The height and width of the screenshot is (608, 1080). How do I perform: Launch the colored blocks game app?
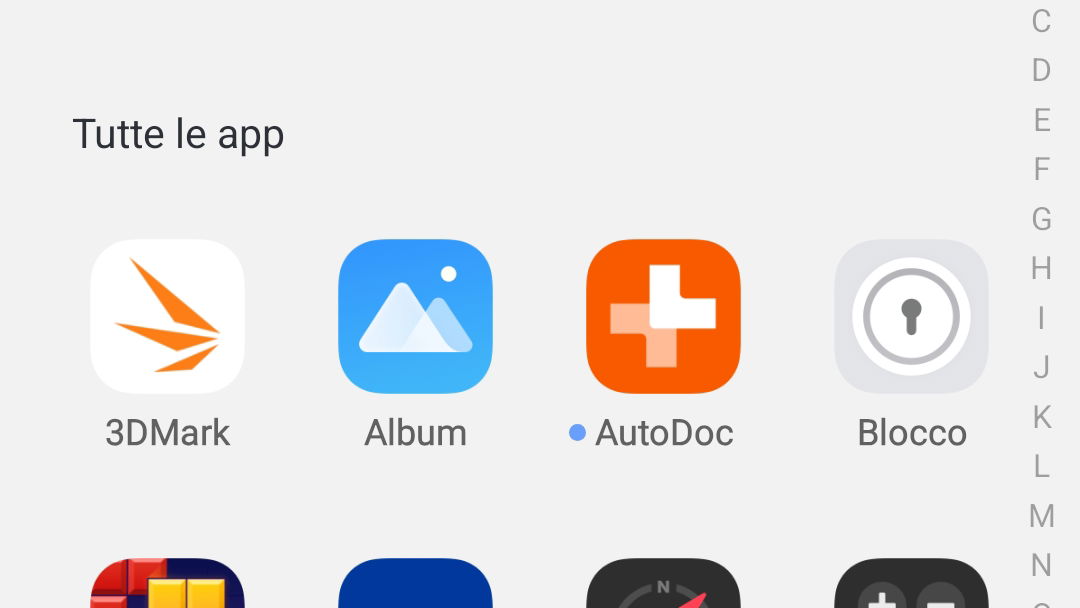point(167,586)
